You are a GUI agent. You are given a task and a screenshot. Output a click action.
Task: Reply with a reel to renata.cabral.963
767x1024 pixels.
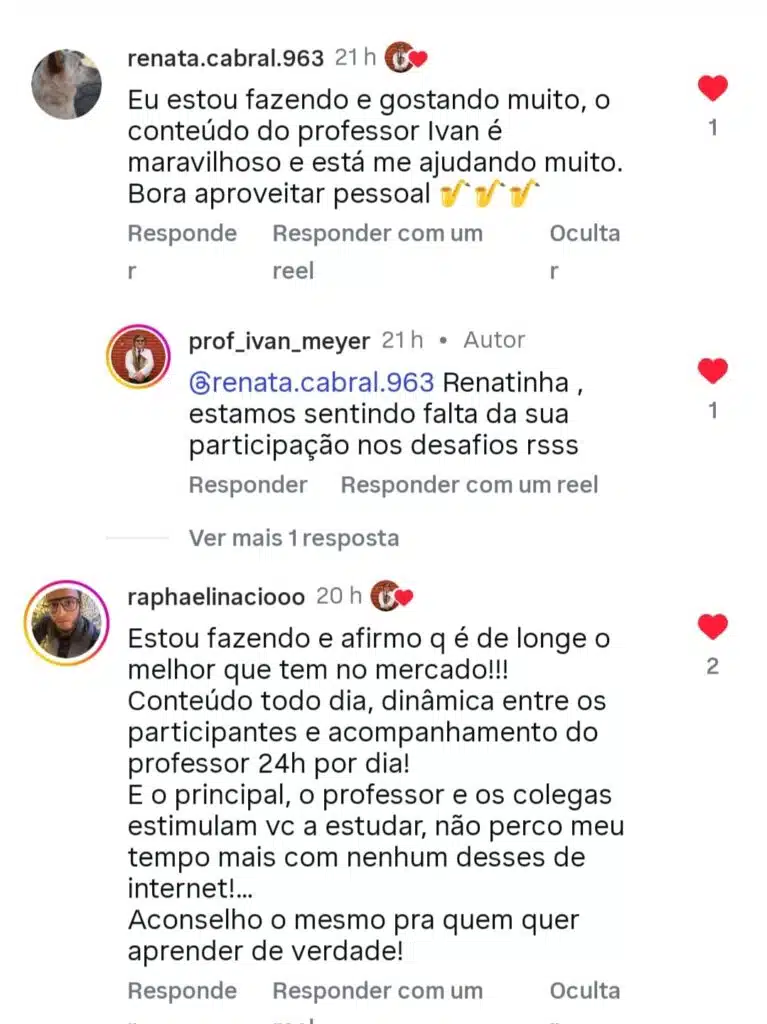377,234
